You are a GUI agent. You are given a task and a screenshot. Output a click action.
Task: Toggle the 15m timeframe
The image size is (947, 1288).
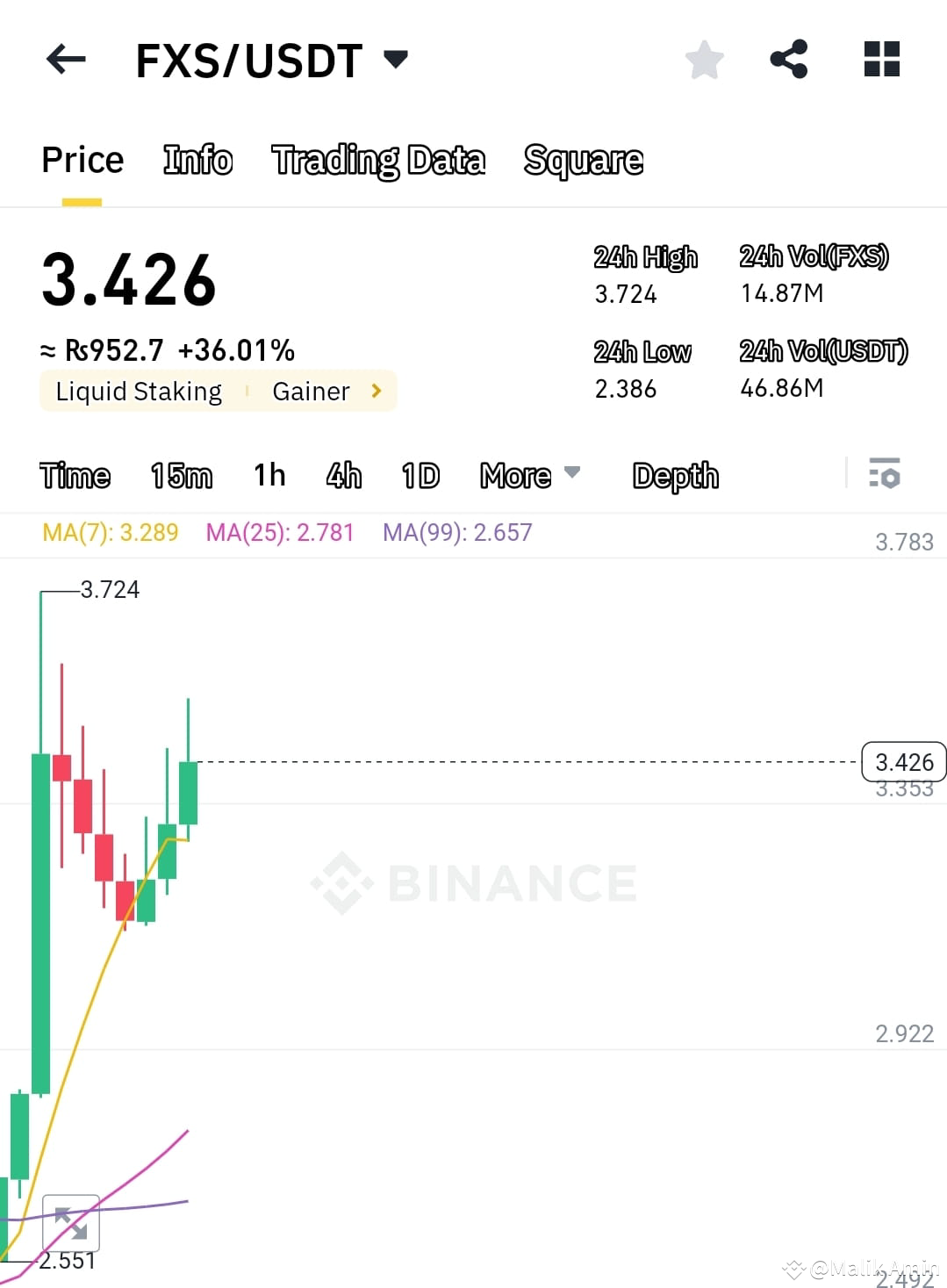tap(180, 475)
